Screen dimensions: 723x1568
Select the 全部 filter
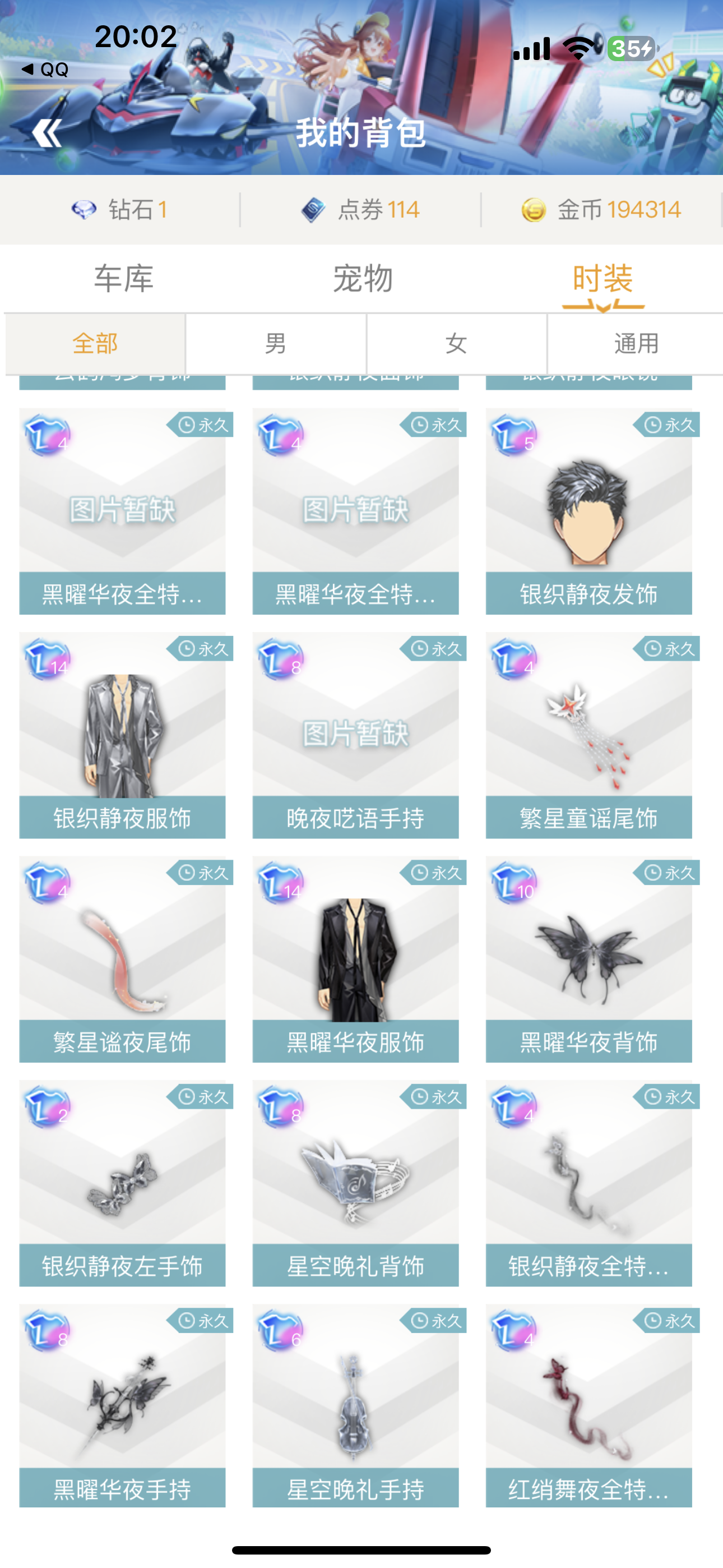tap(95, 344)
